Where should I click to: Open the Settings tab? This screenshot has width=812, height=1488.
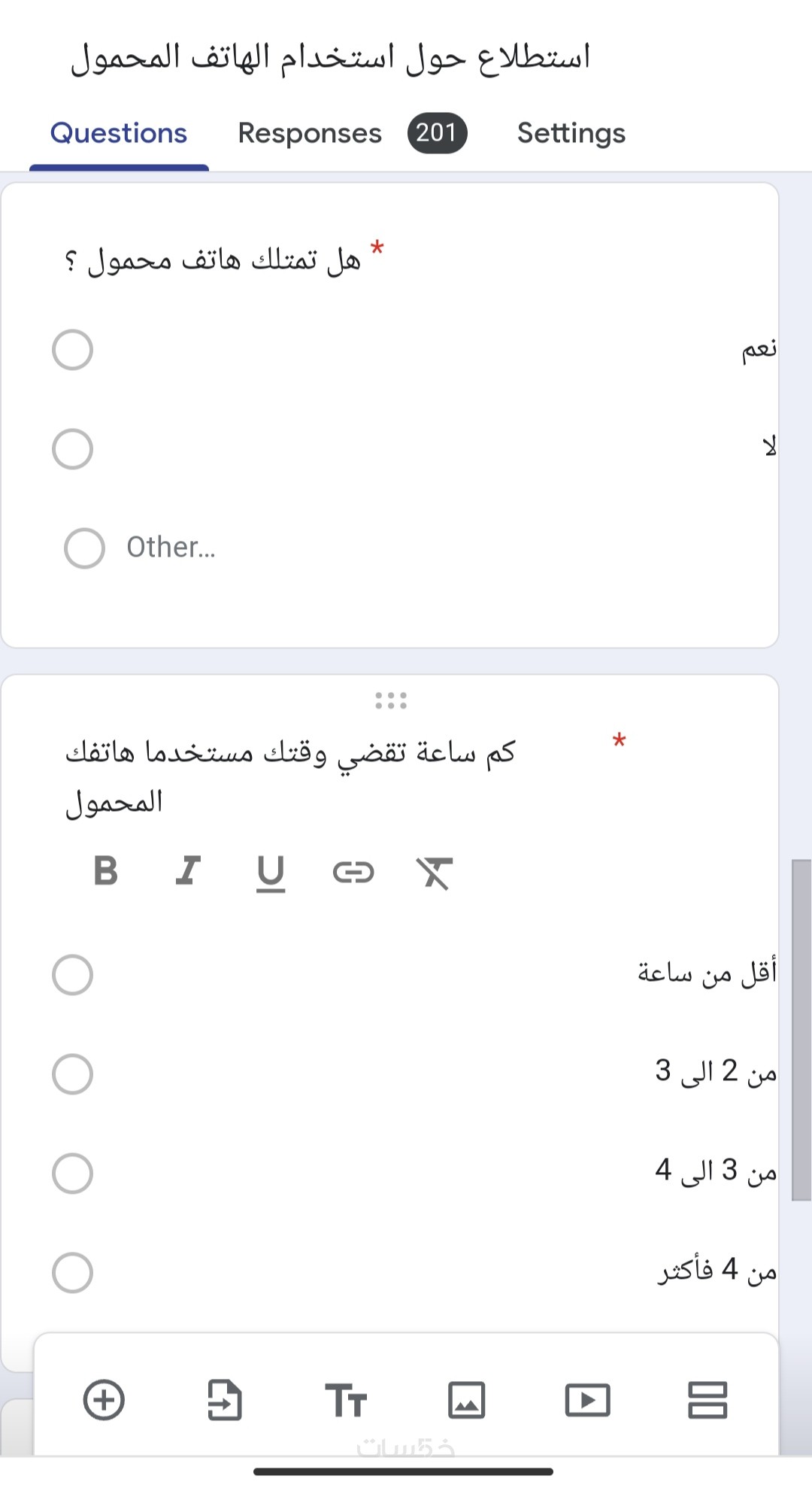coord(571,133)
